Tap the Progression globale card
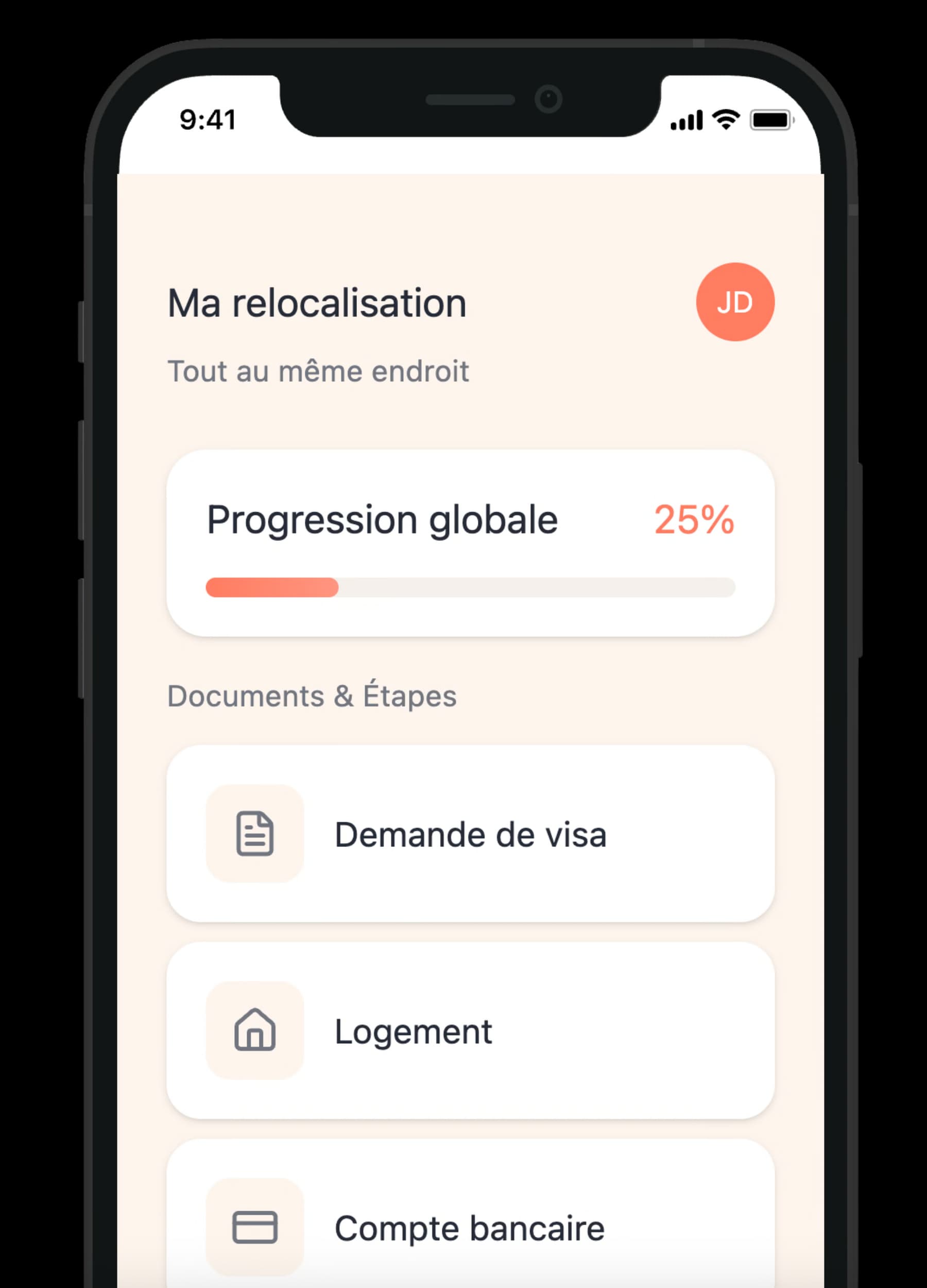 point(470,543)
